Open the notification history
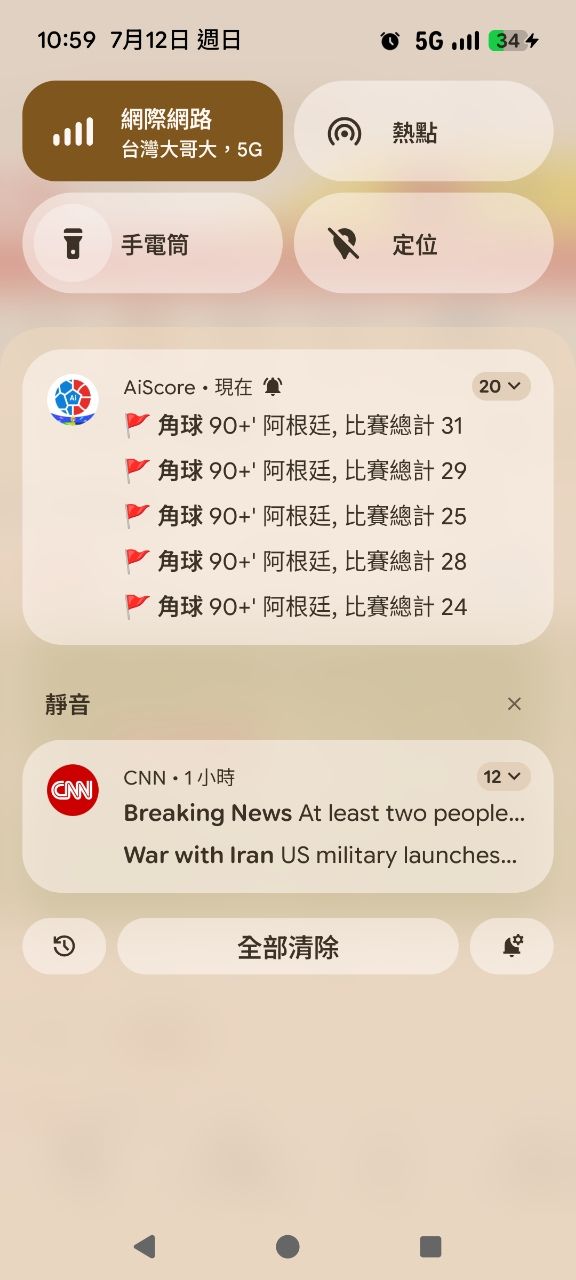 64,946
